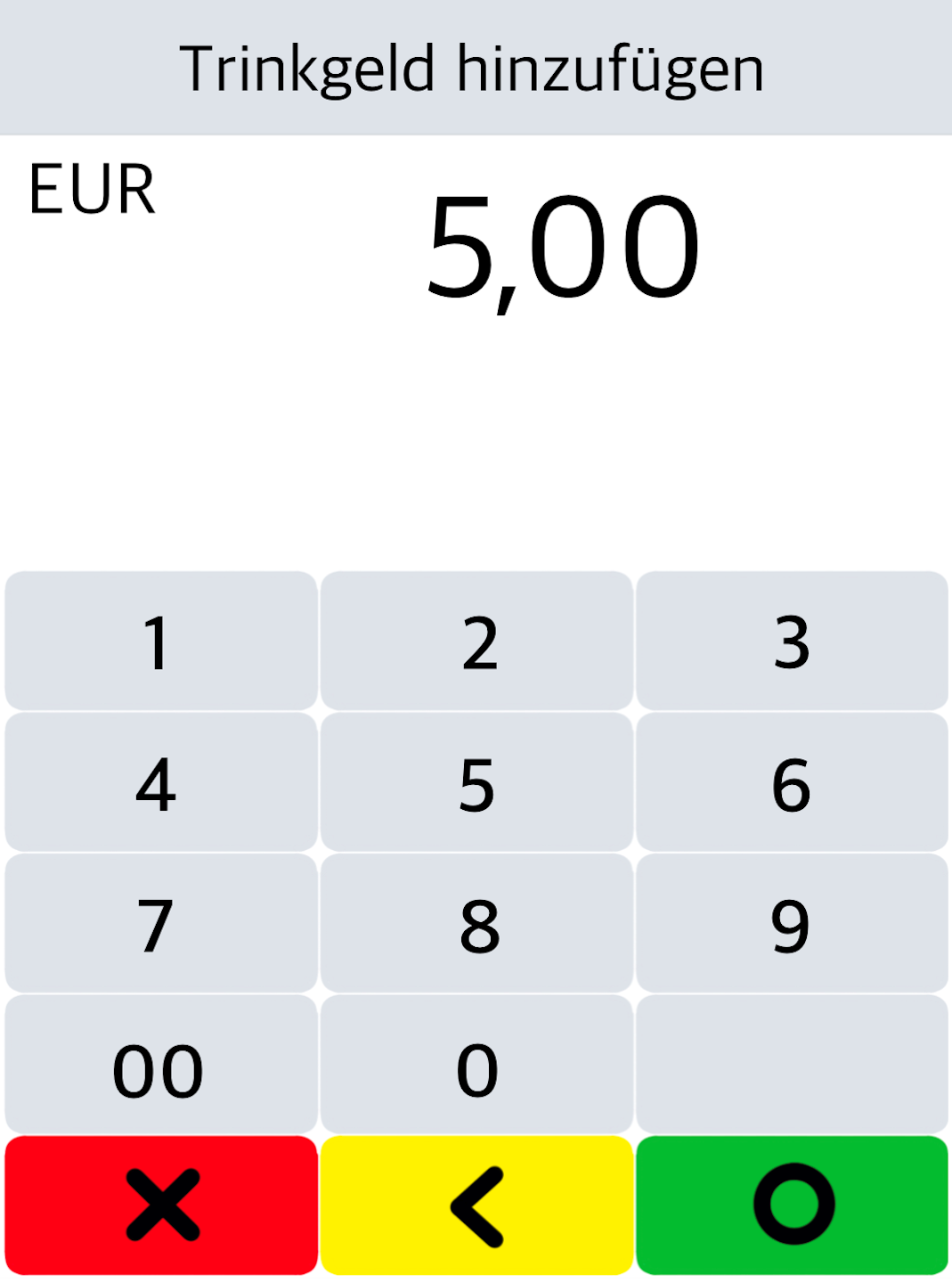Confirm the tip with the green circle button

click(x=792, y=1205)
